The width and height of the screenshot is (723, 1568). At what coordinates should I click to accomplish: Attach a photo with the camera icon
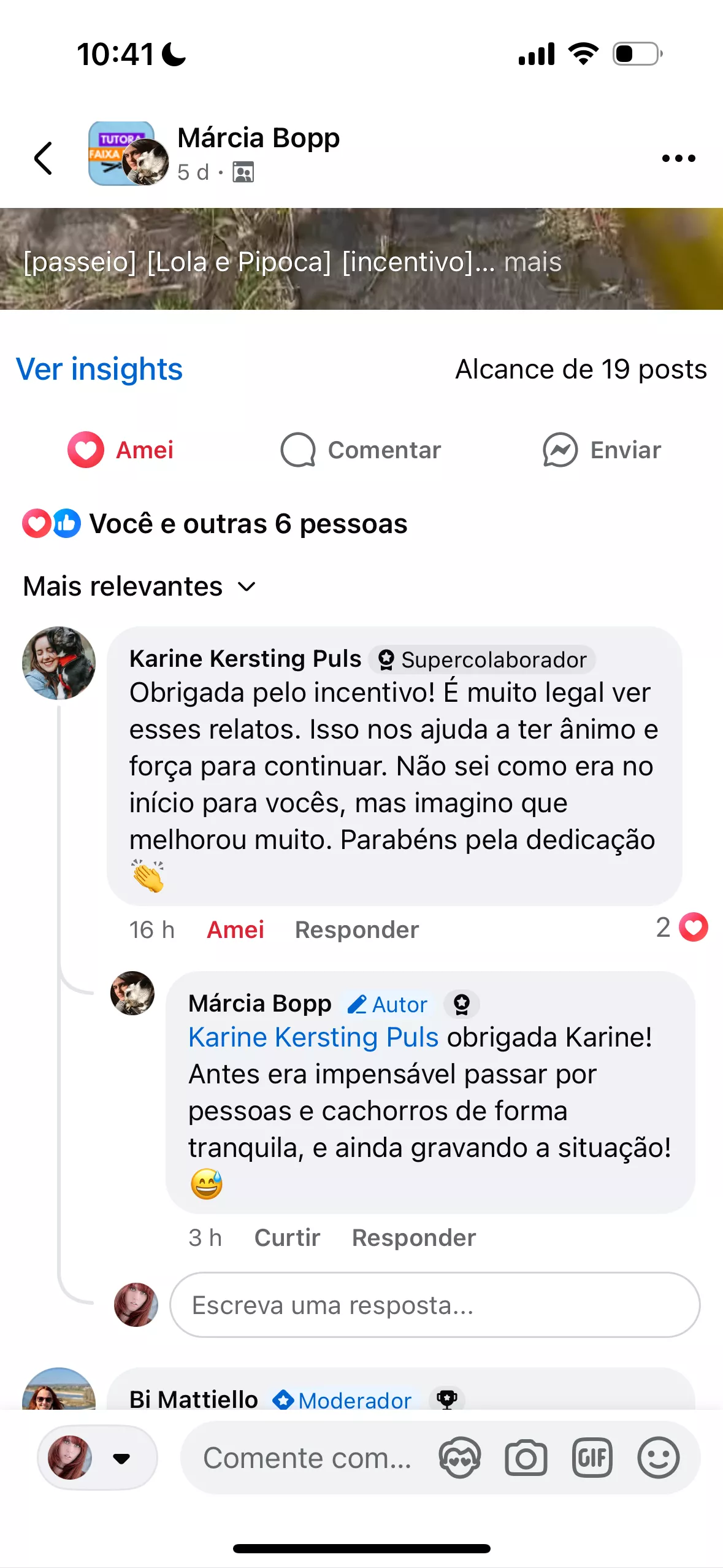click(x=526, y=1458)
